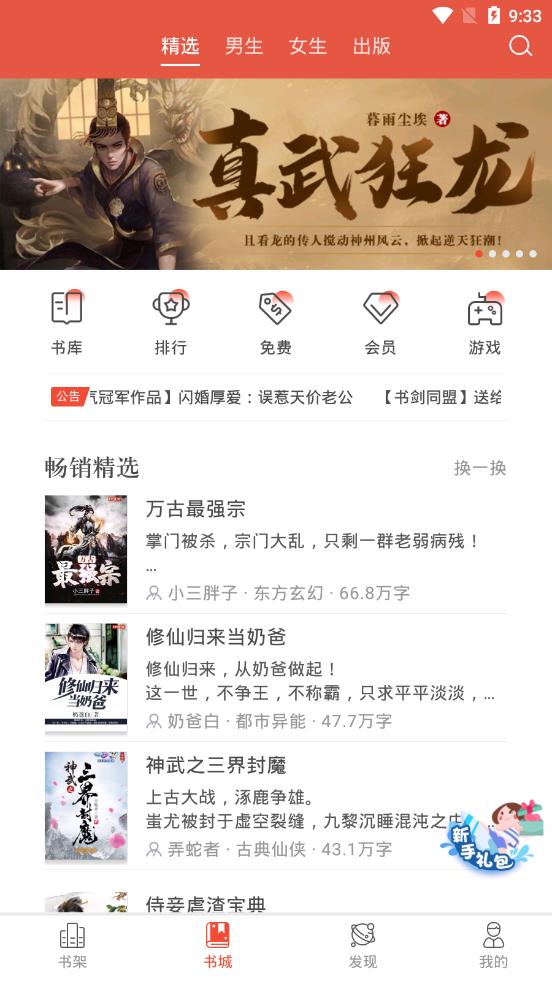Image resolution: width=552 pixels, height=981 pixels.
Task: Open the 真武狂龙 banner
Action: [x=276, y=174]
